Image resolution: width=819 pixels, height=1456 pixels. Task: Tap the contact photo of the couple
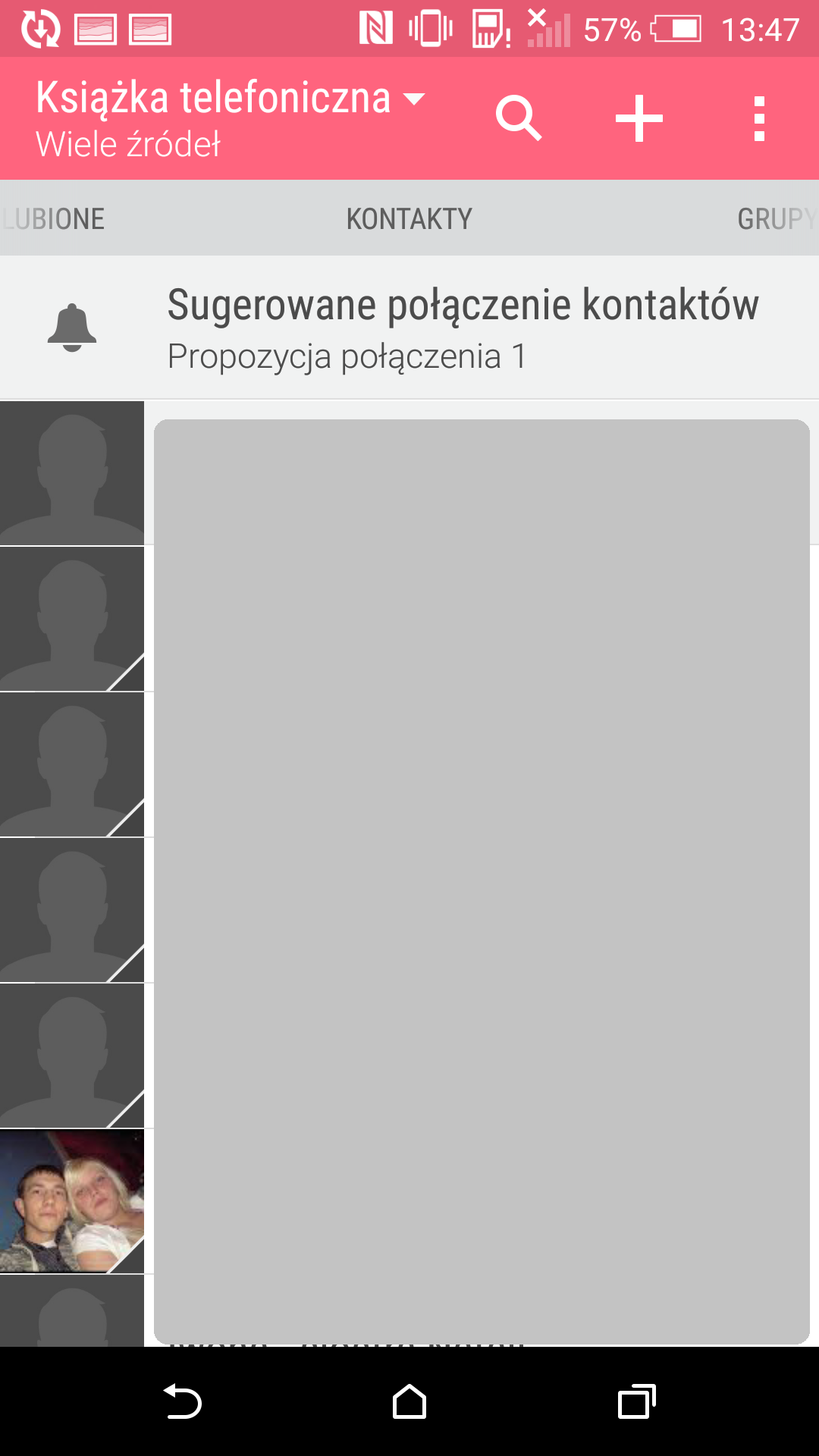coord(71,1200)
